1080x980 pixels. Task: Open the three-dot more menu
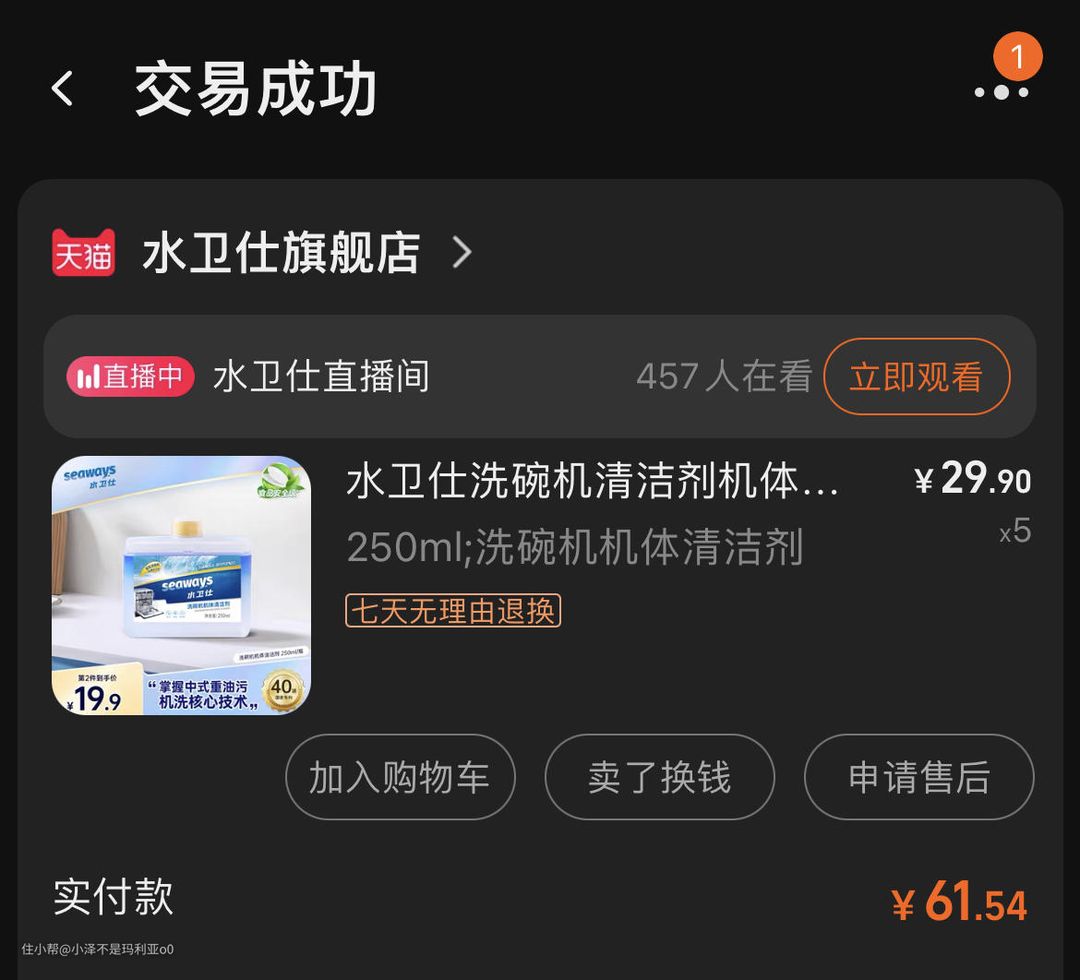(1002, 91)
